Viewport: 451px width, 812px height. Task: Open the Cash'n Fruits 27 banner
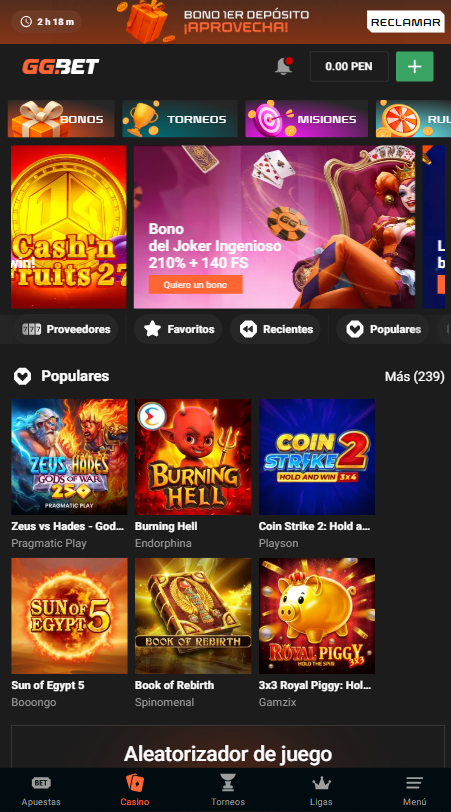point(68,227)
